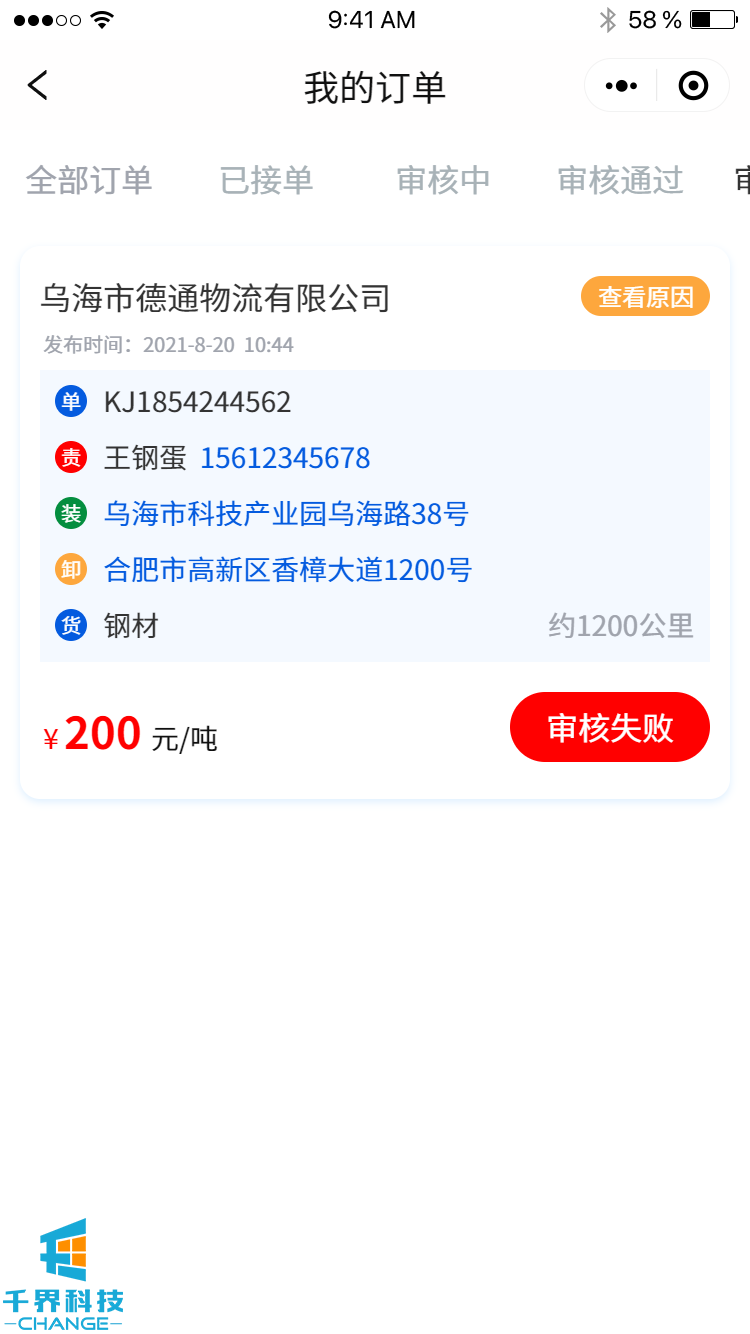Screen dimensions: 750x1334
Task: Select the 审核中 tab
Action: click(x=443, y=180)
